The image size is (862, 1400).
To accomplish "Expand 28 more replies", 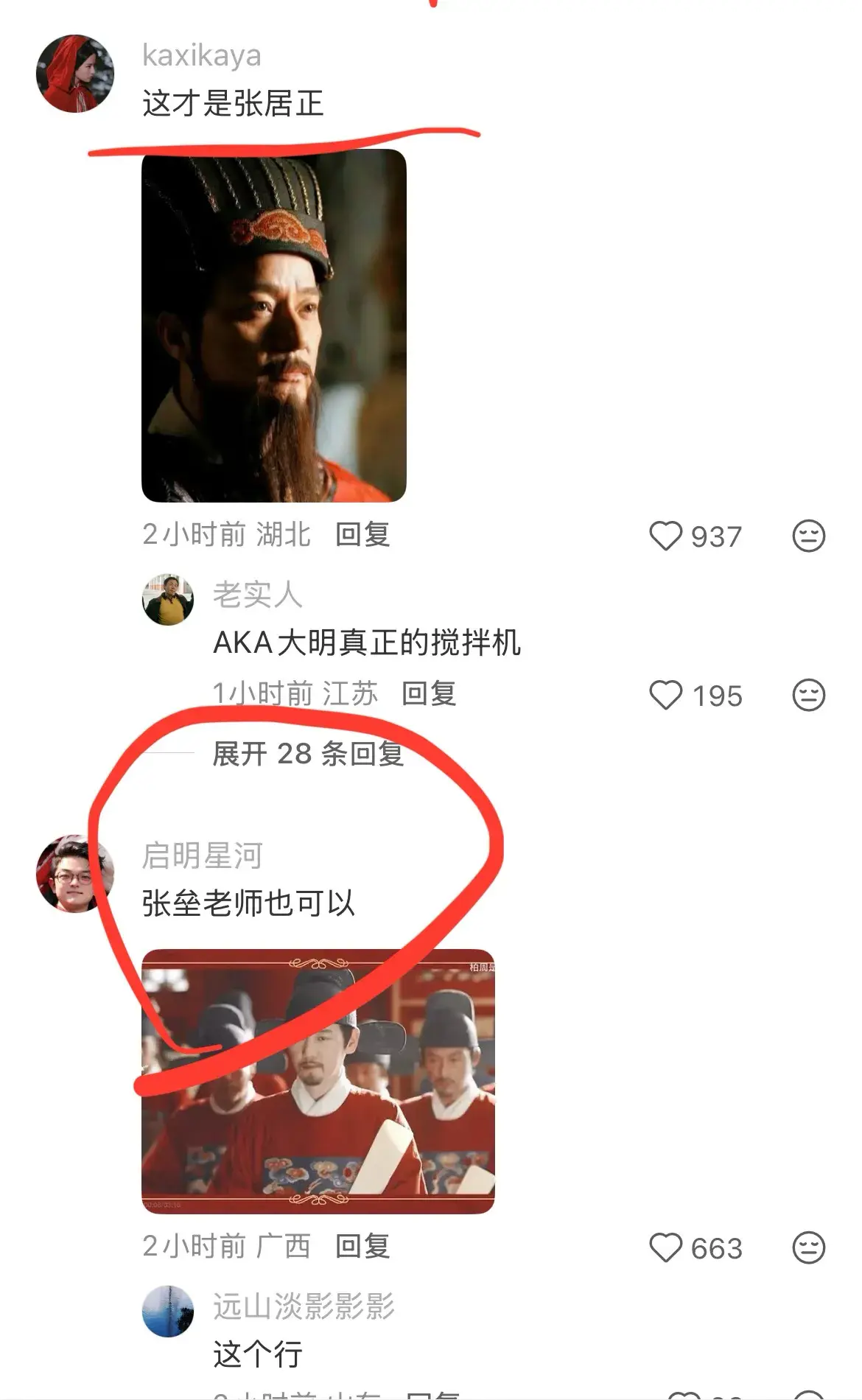I will pos(308,753).
